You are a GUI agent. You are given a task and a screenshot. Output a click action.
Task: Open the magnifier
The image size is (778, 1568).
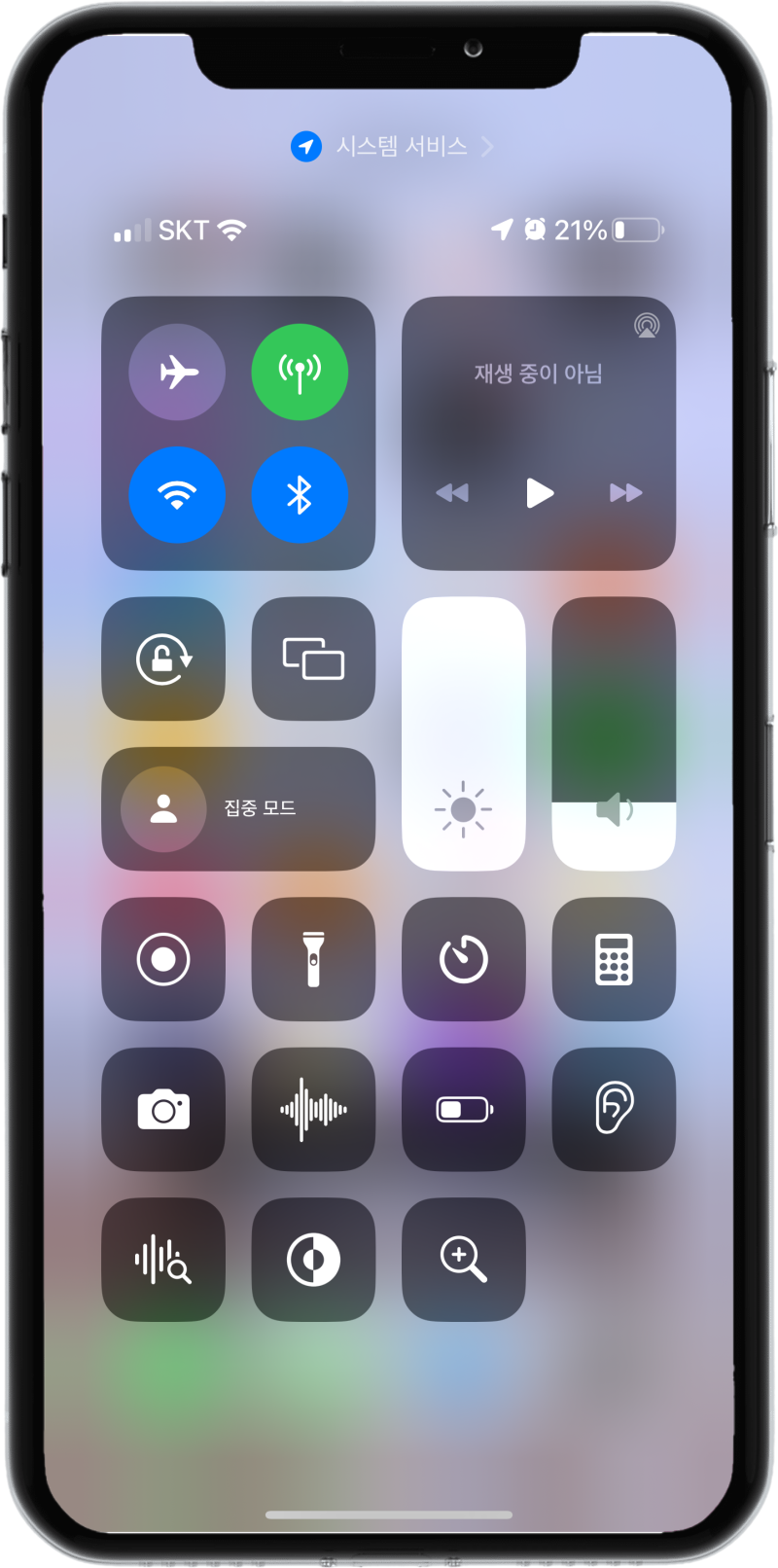[x=464, y=1260]
